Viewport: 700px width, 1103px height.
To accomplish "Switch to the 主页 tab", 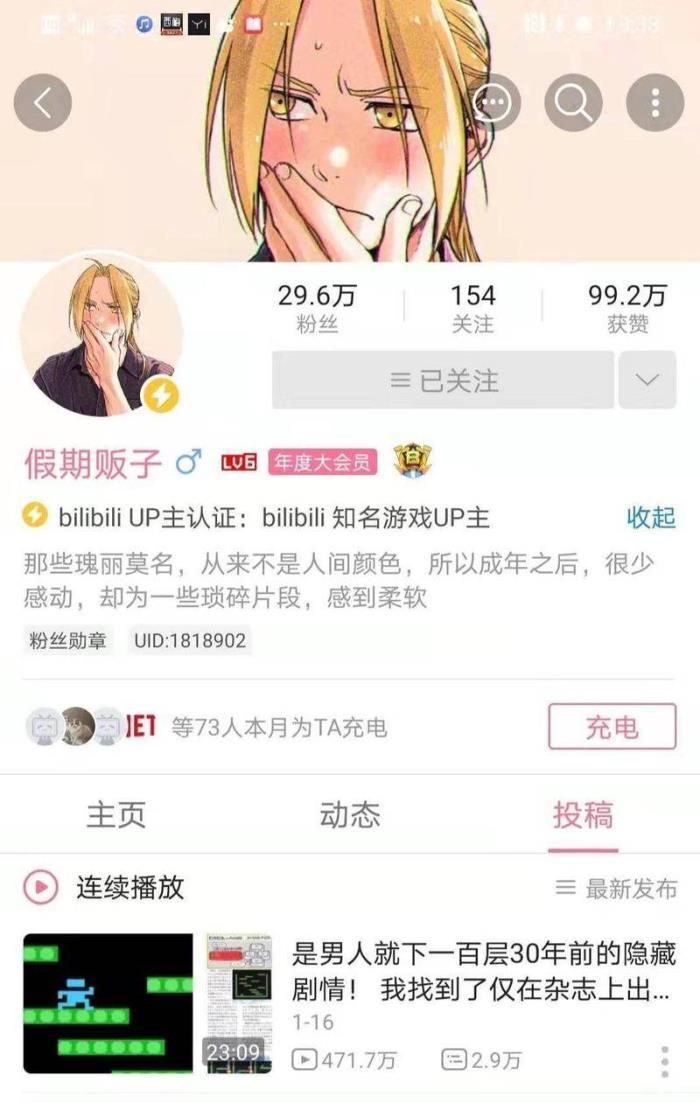I will pos(116,815).
